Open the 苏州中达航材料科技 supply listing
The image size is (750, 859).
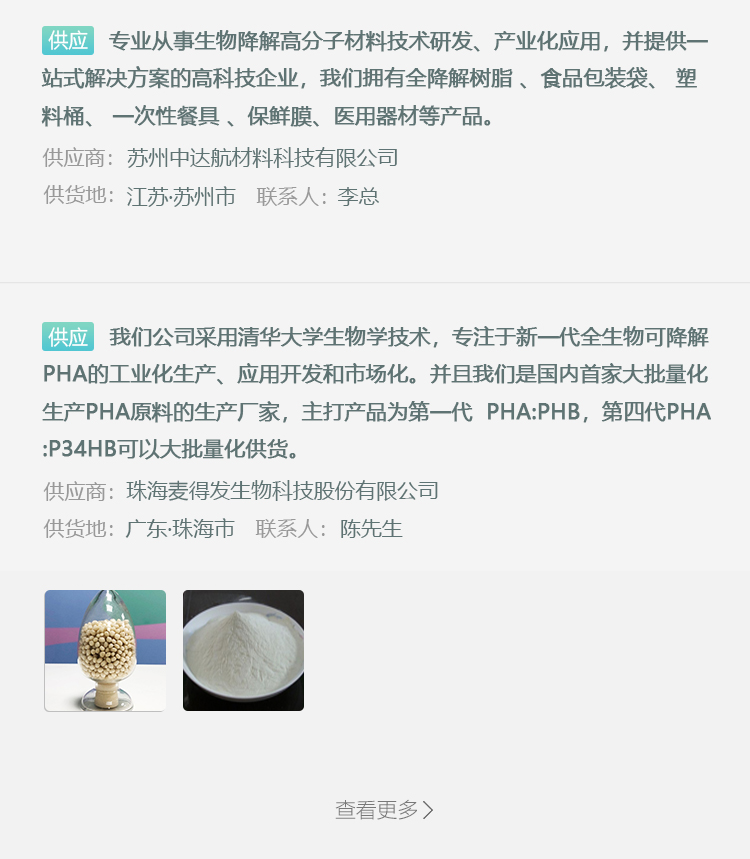(375, 80)
